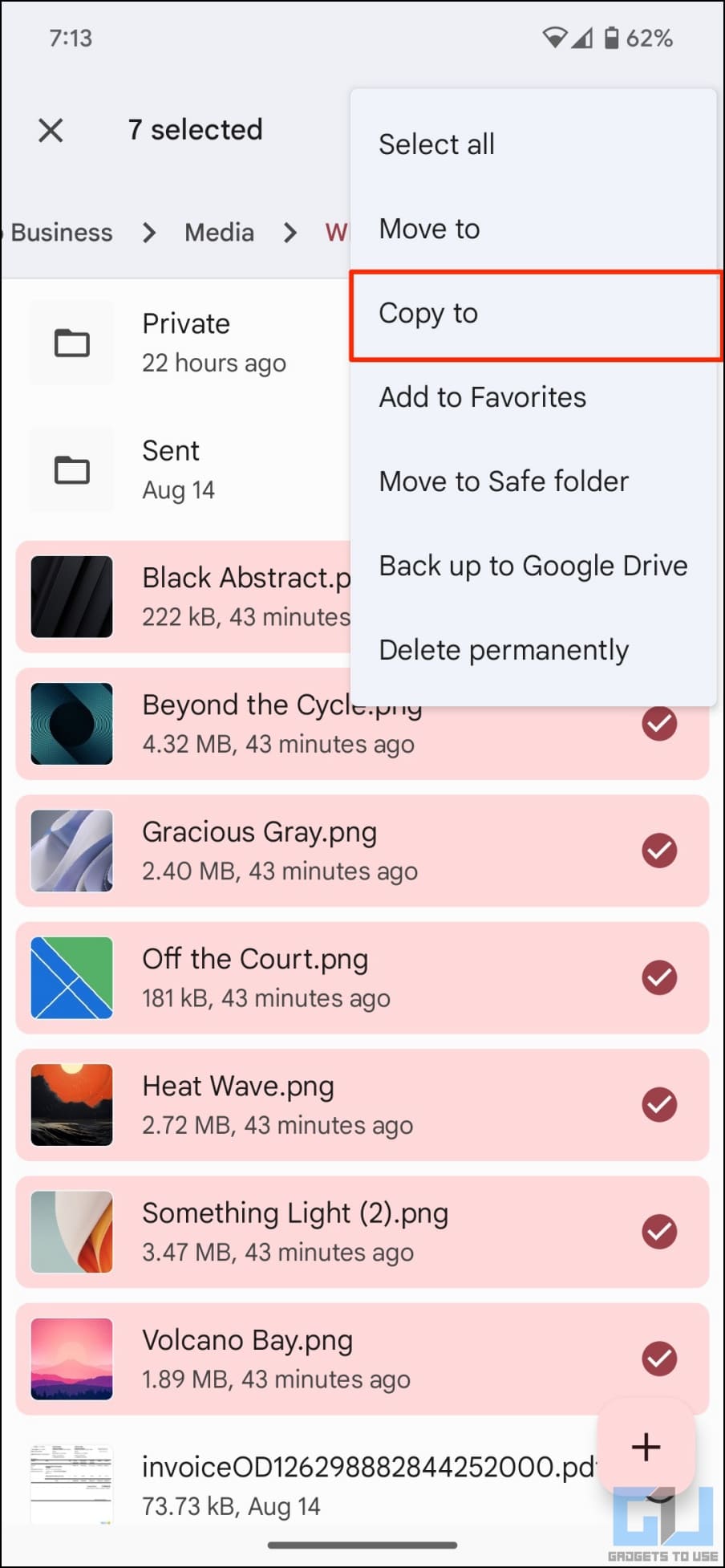
Task: Tap Move to in the menu
Action: click(429, 229)
